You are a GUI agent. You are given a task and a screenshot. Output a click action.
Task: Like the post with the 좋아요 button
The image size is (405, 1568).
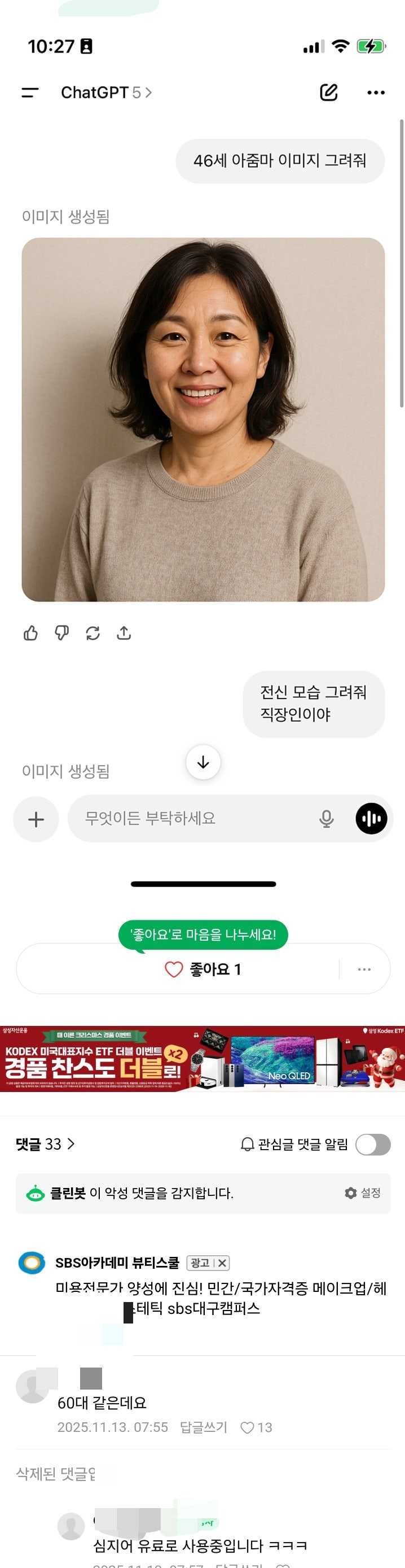[x=202, y=969]
